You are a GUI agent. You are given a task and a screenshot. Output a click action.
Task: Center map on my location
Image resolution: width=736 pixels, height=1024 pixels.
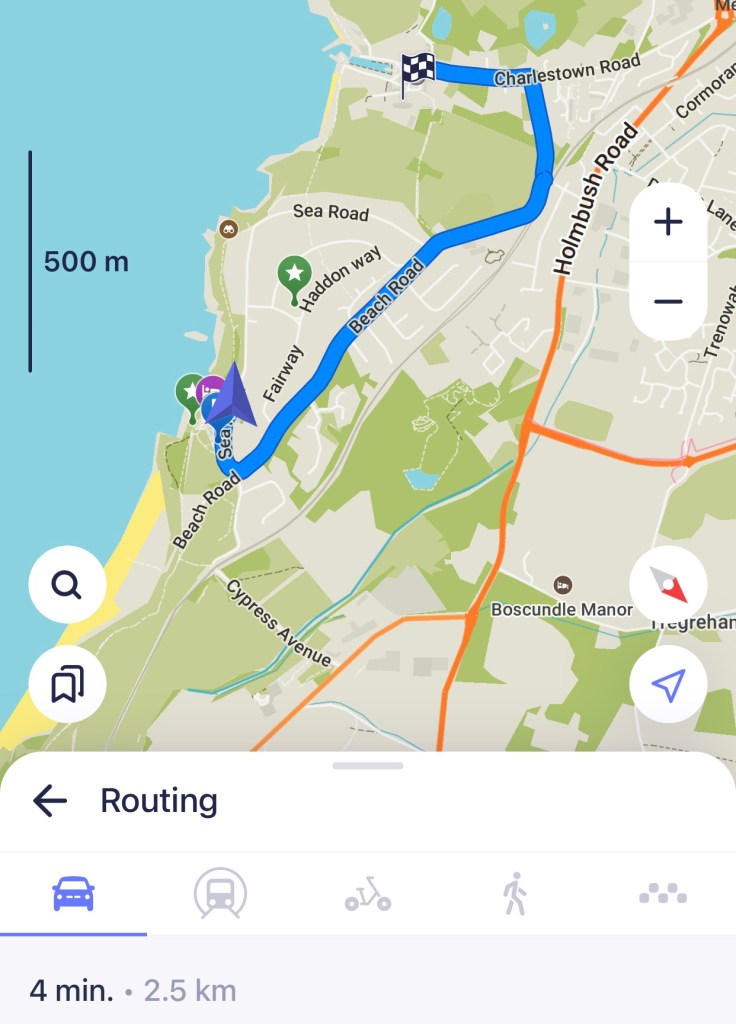[x=668, y=684]
